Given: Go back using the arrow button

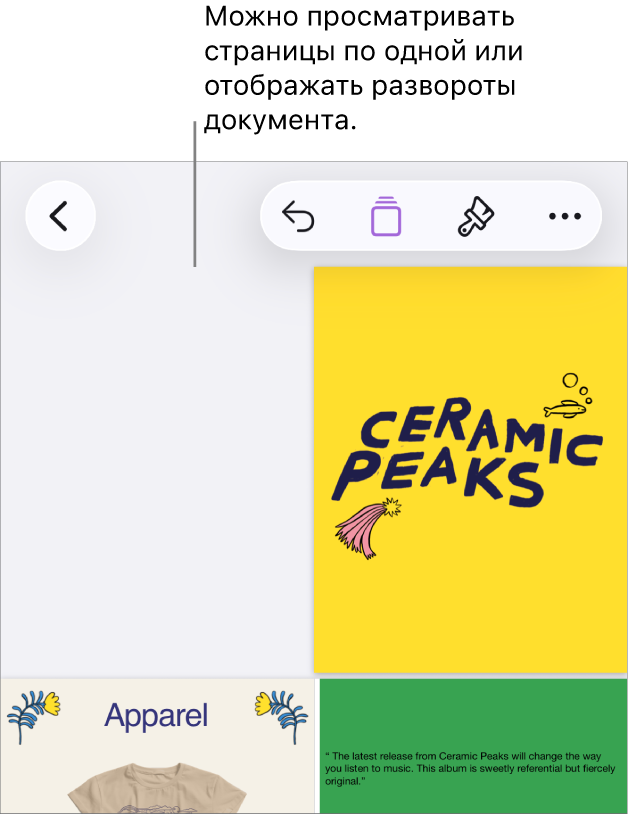Looking at the screenshot, I should pyautogui.click(x=60, y=216).
